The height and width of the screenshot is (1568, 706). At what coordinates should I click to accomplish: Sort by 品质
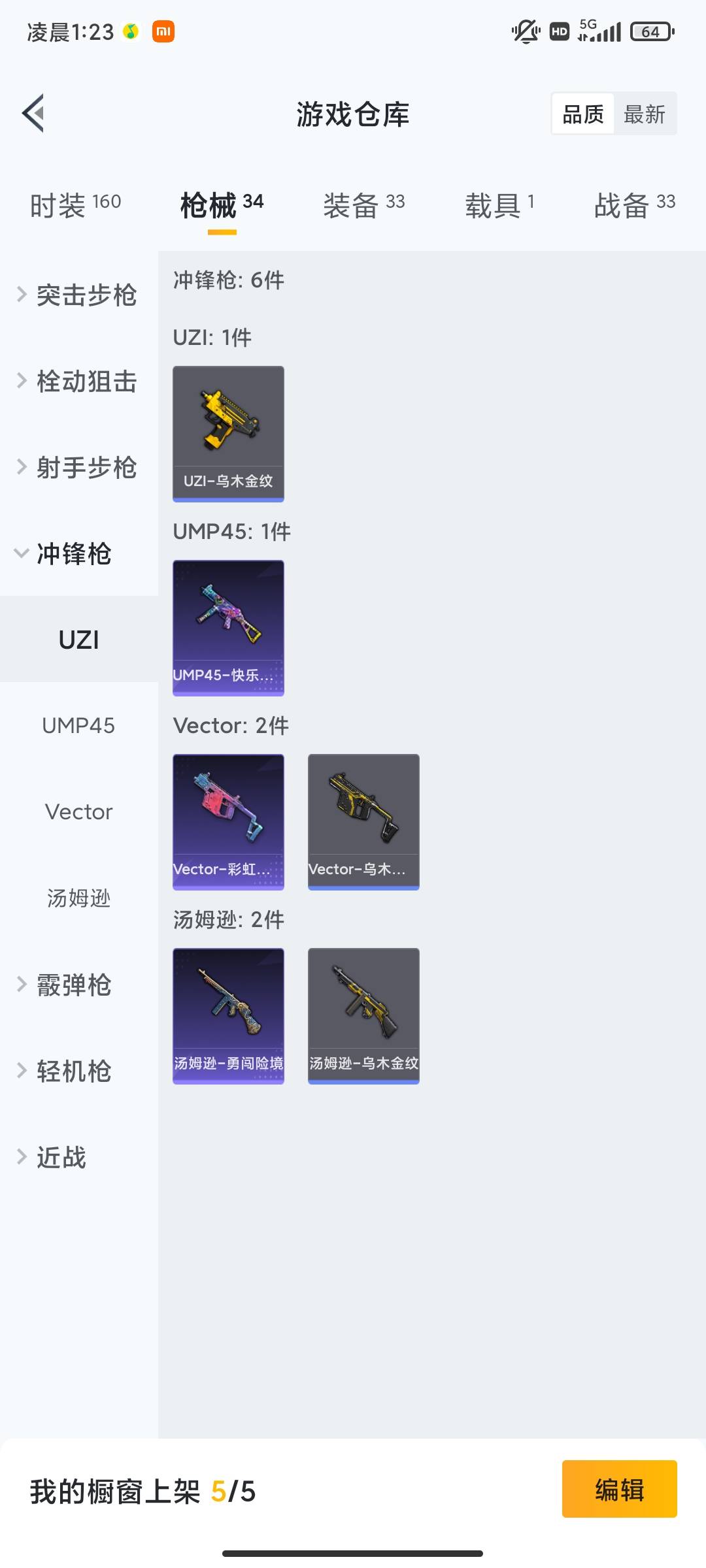coord(582,114)
